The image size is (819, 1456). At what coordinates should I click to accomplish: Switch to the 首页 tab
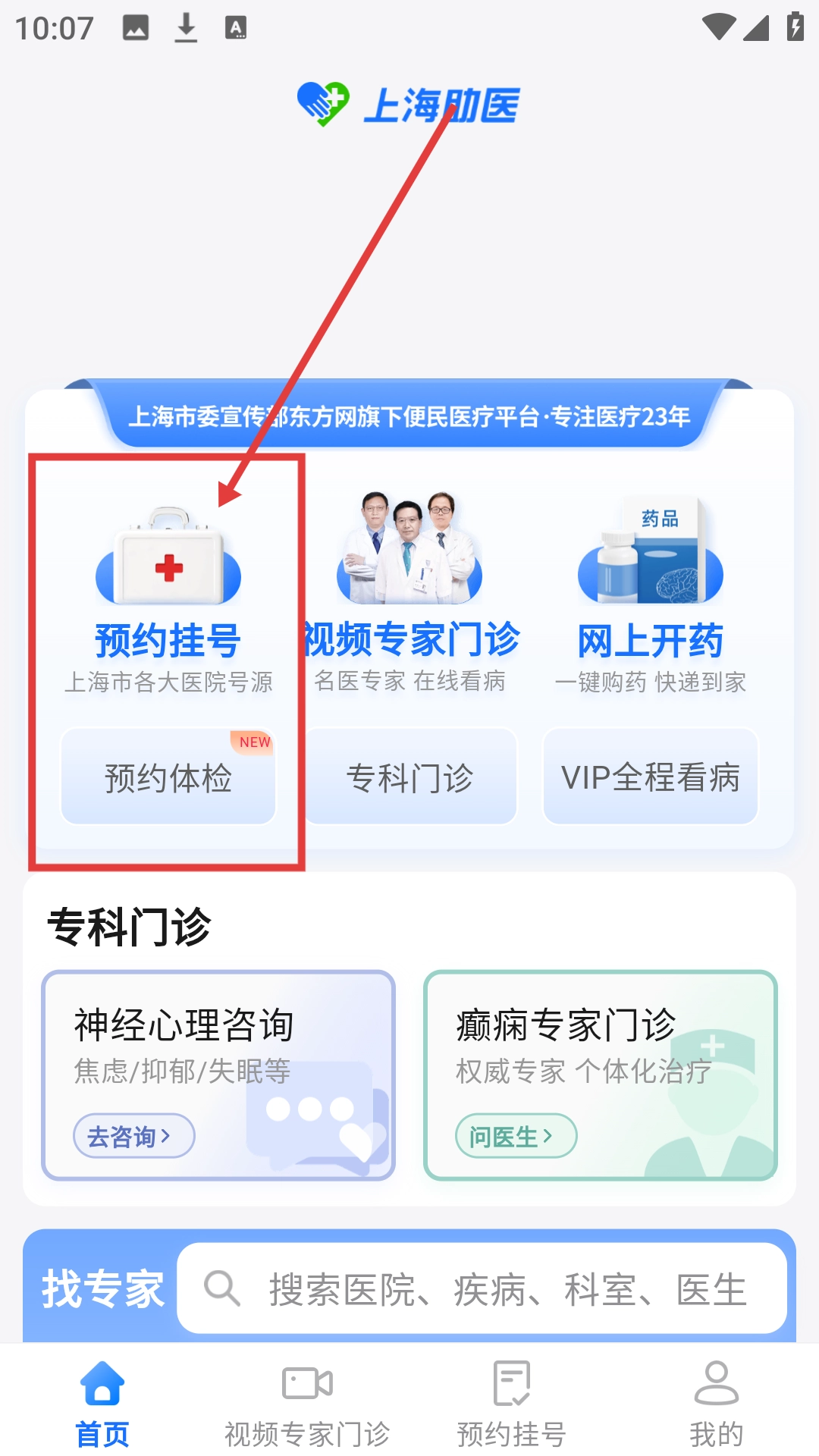[102, 1403]
